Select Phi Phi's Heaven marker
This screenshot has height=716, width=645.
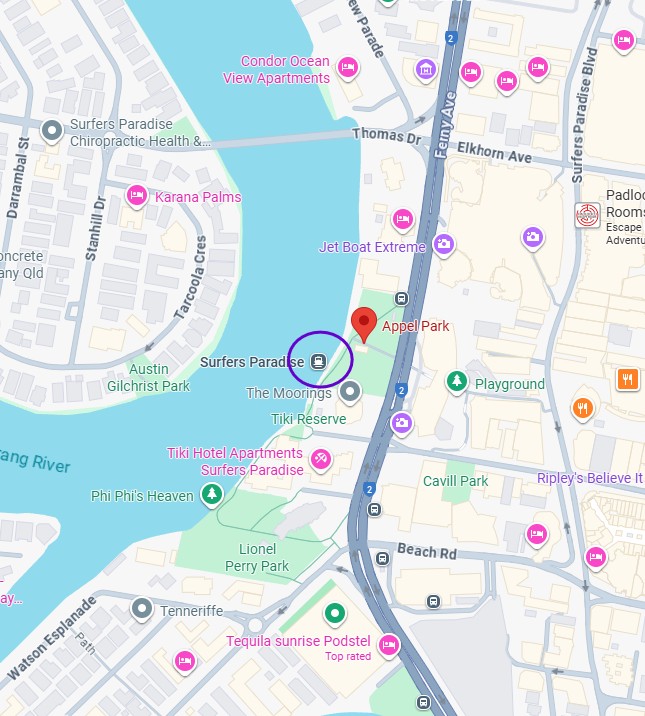(211, 494)
